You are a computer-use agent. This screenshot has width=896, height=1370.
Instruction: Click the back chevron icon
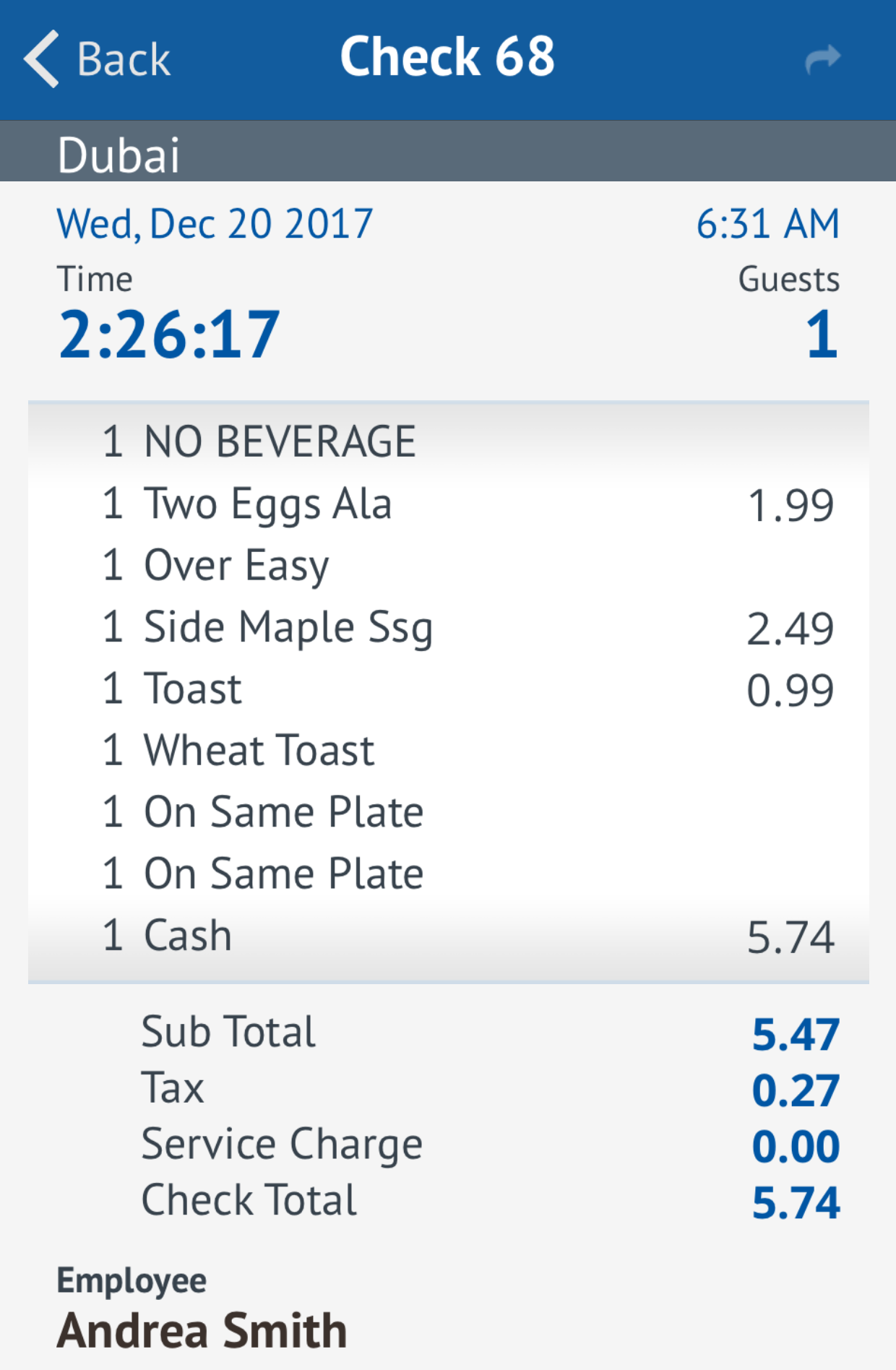(41, 58)
